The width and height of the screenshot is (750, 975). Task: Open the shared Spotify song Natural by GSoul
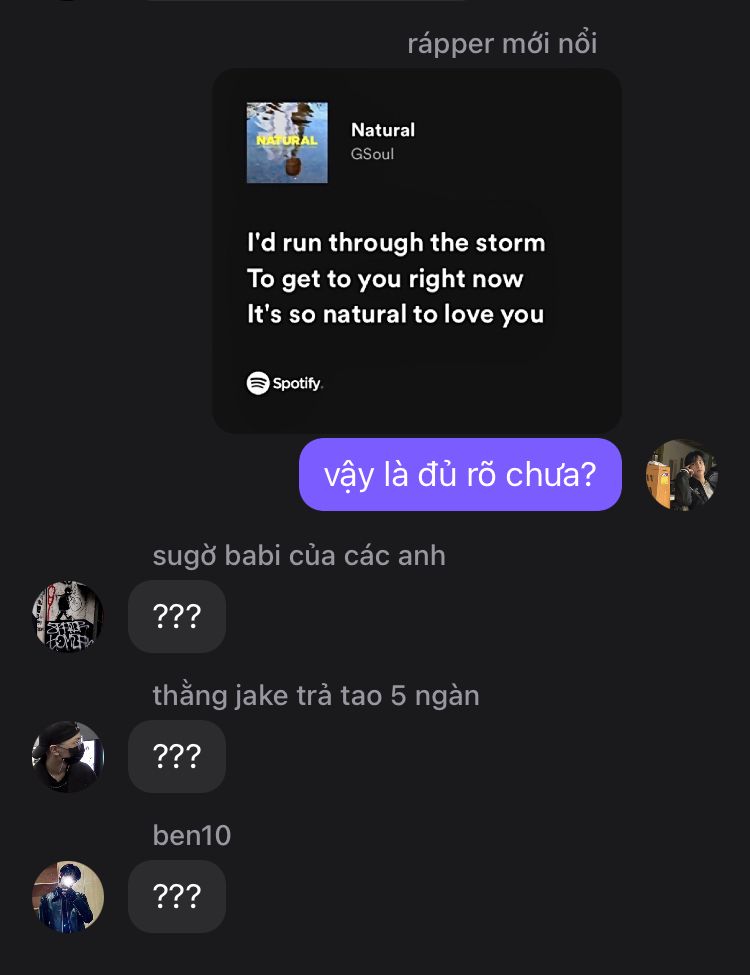pyautogui.click(x=416, y=250)
